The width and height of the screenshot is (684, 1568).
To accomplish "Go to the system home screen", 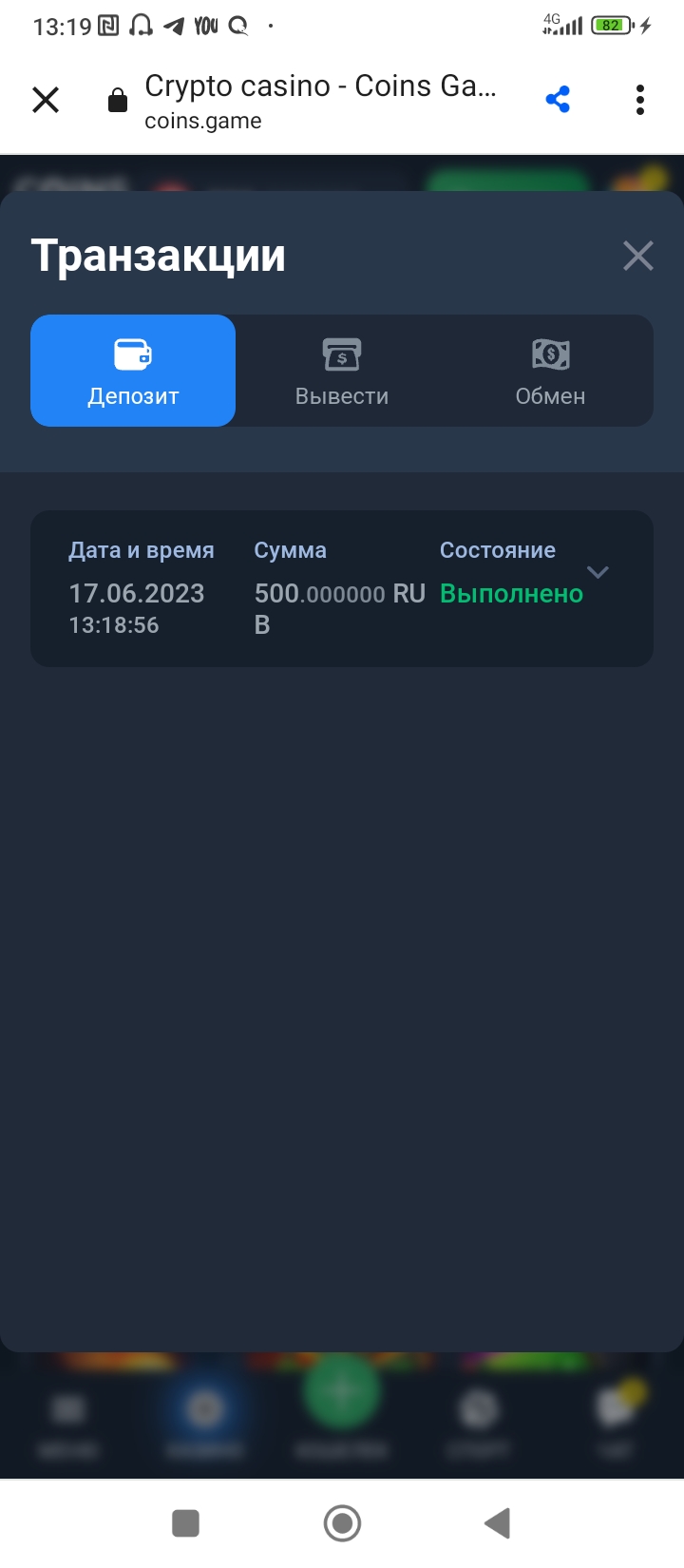I will pyautogui.click(x=342, y=1523).
